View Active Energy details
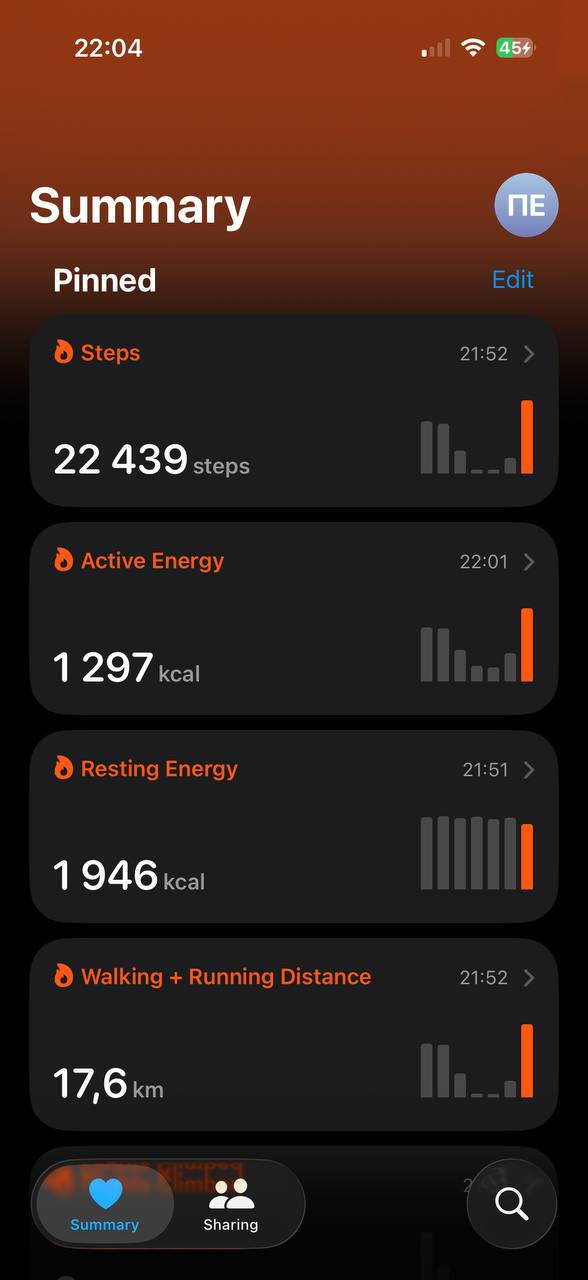588x1280 pixels. click(x=294, y=619)
